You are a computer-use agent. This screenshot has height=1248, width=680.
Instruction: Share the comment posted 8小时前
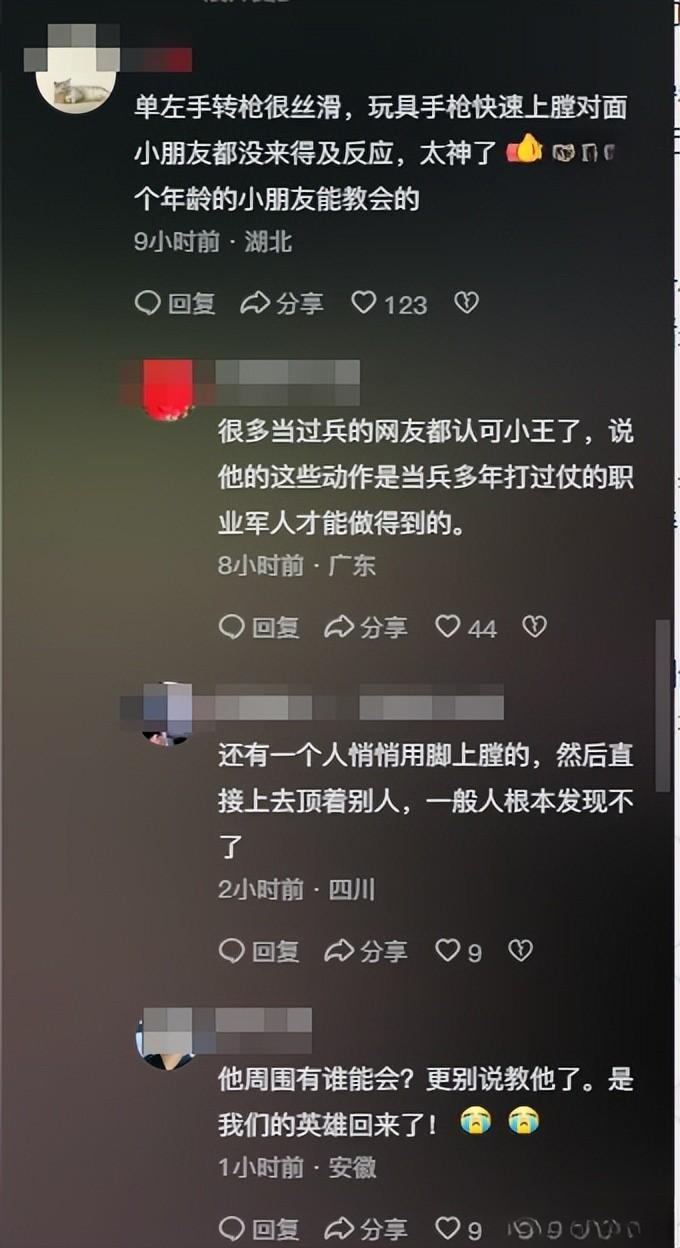click(x=367, y=627)
